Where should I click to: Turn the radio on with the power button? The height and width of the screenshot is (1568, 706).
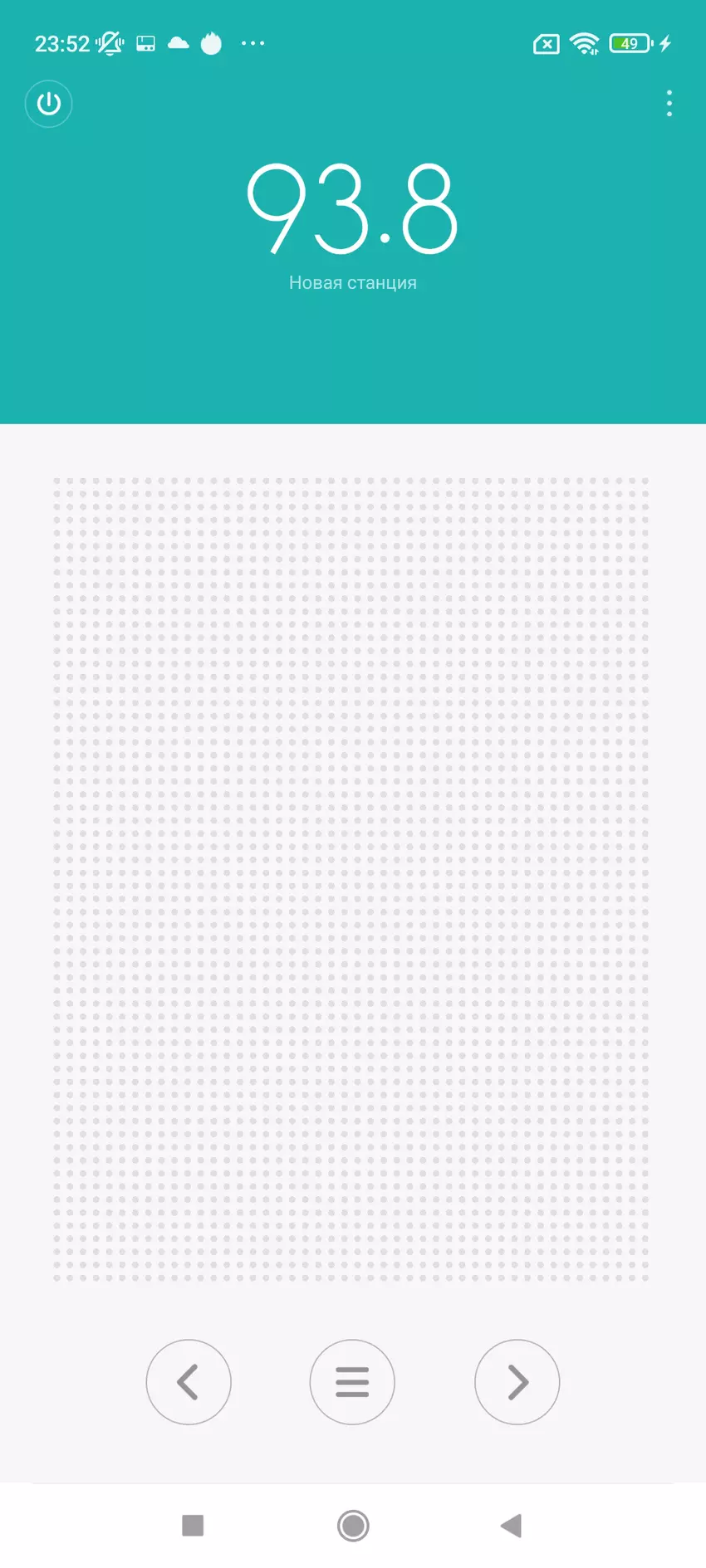pos(49,104)
